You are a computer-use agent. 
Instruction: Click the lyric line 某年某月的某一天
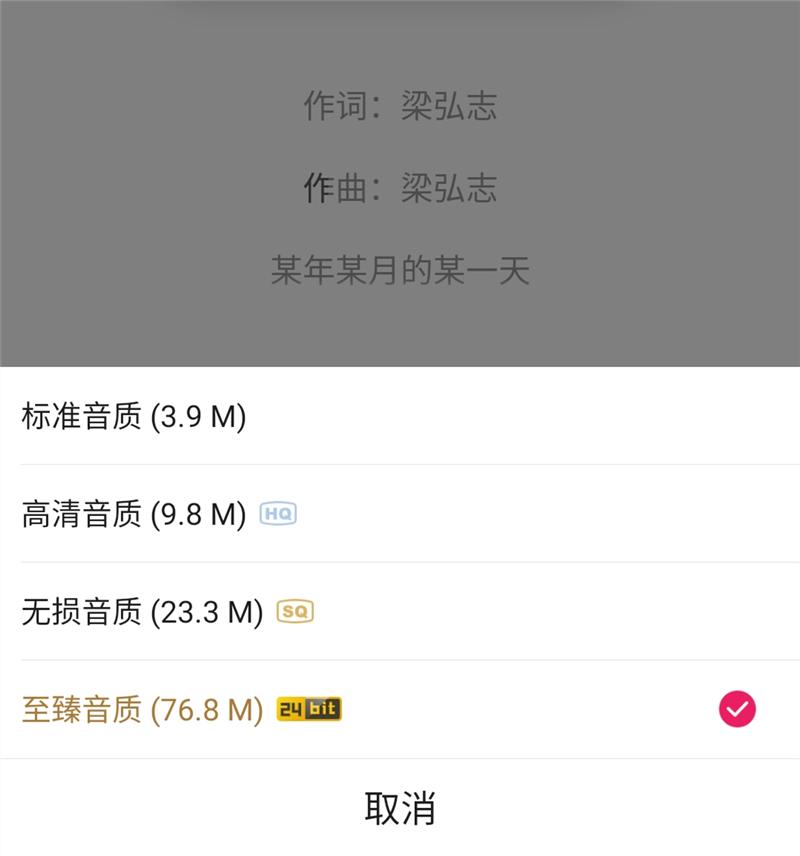(399, 266)
